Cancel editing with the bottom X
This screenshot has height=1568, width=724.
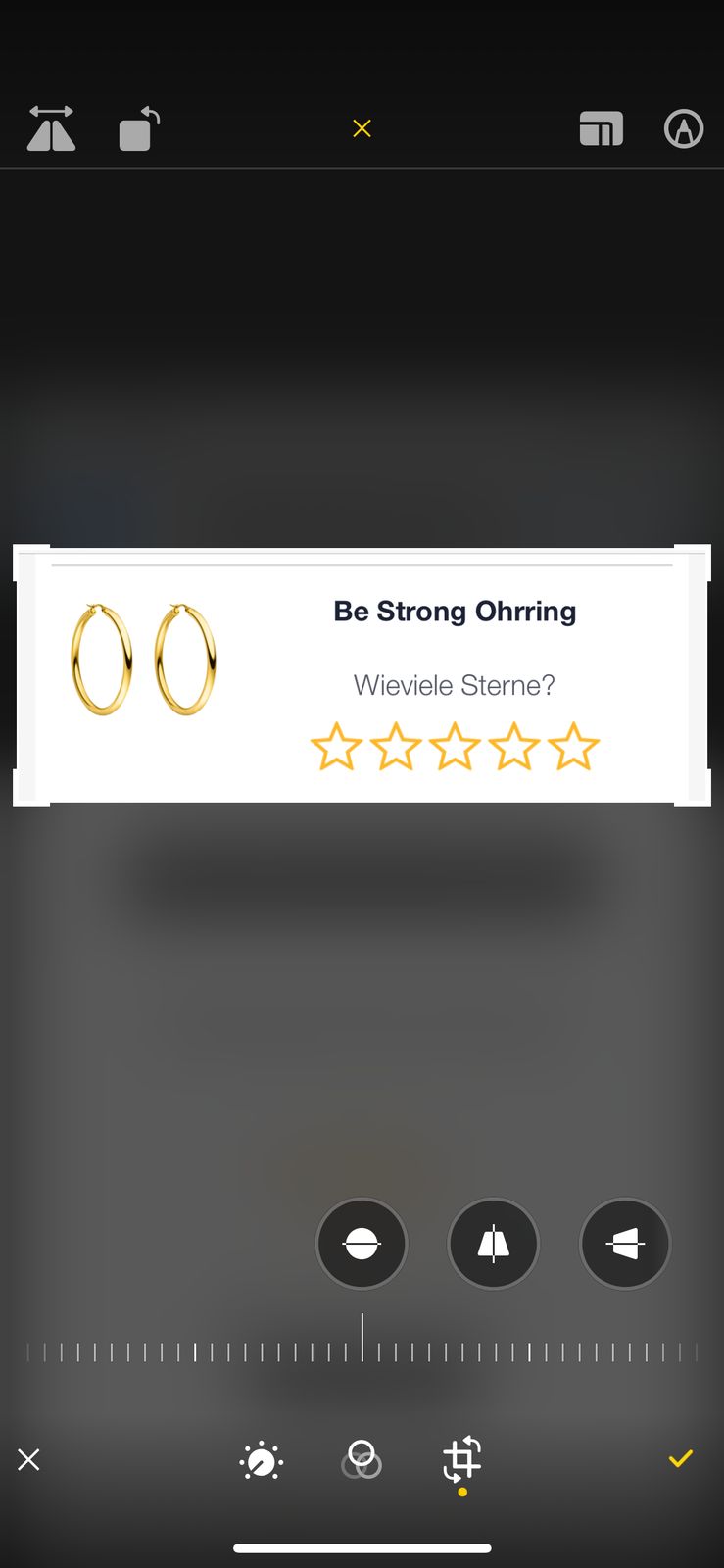pos(29,1460)
